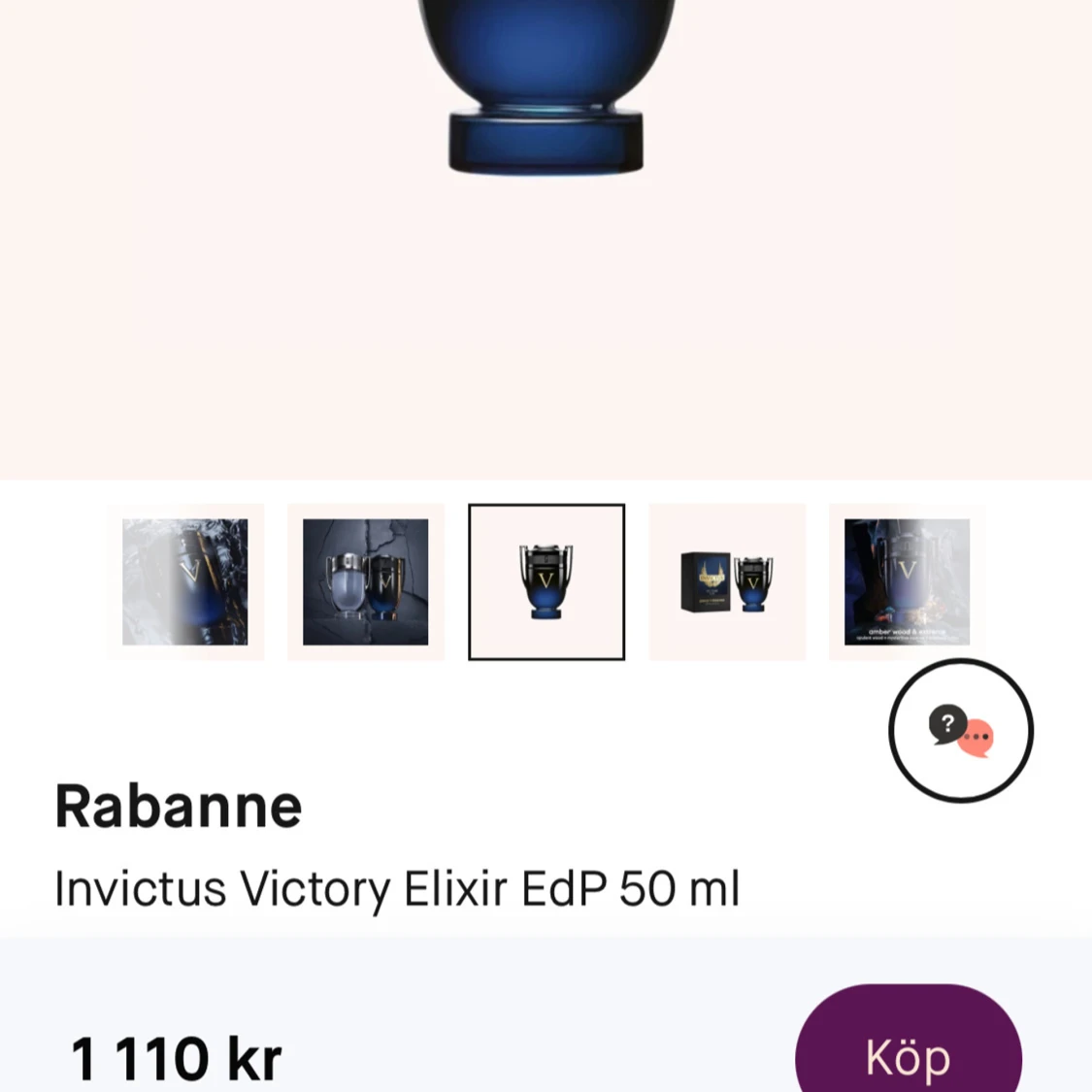Select the first thumbnail with tilted bottle
The width and height of the screenshot is (1092, 1092).
click(x=184, y=581)
